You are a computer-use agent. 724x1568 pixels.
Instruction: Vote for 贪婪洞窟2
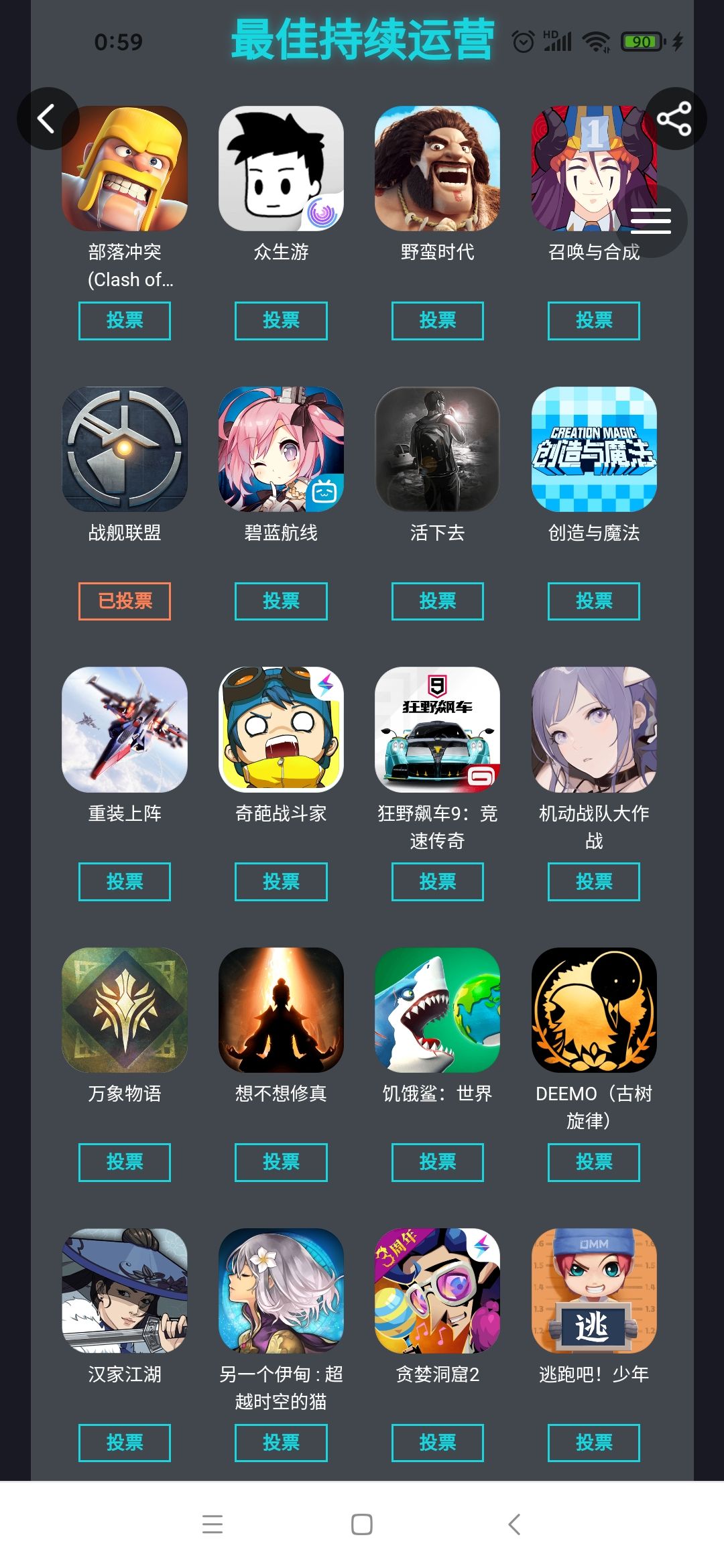pyautogui.click(x=438, y=1443)
